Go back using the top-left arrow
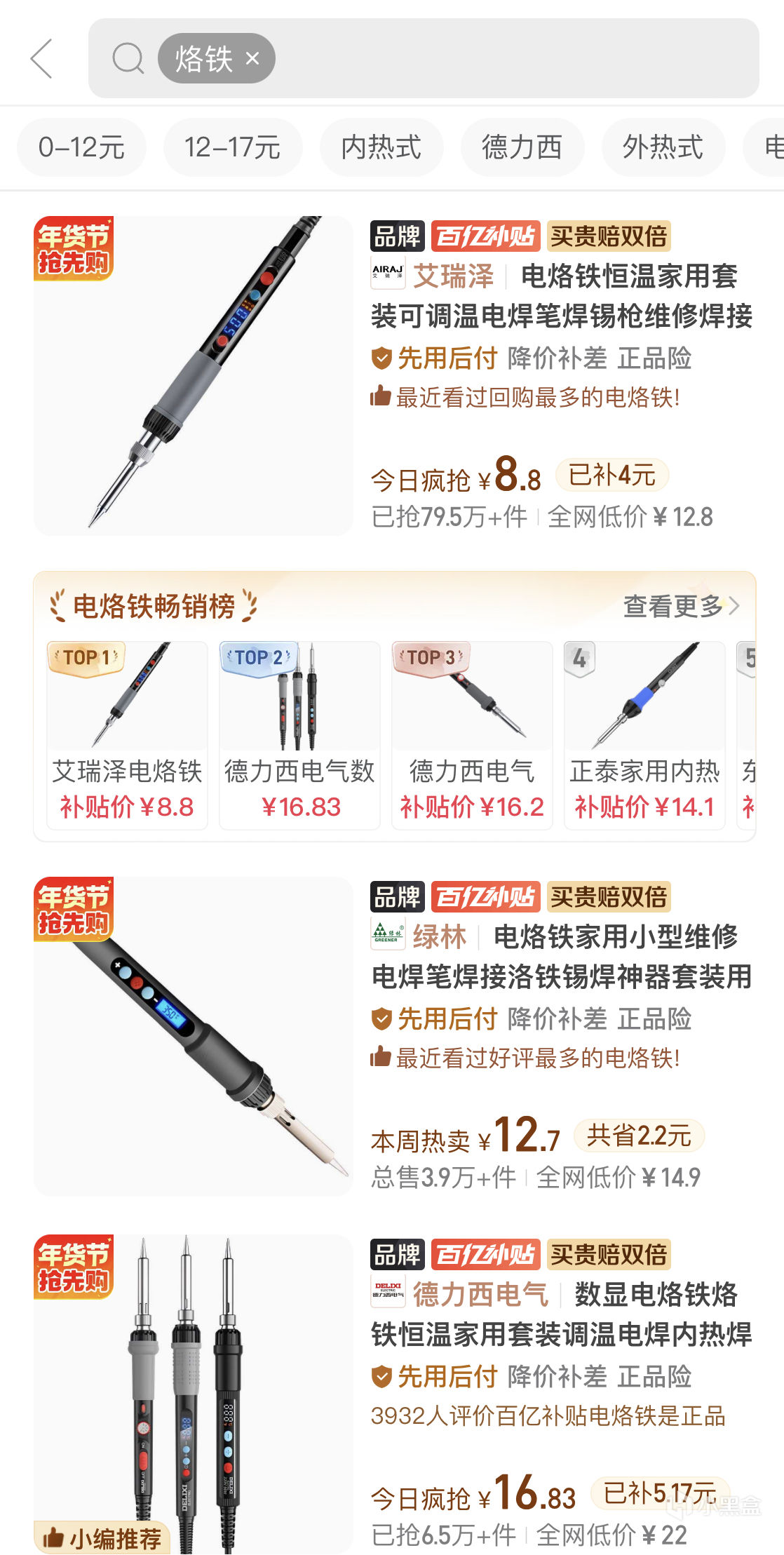The image size is (784, 1555). (42, 58)
